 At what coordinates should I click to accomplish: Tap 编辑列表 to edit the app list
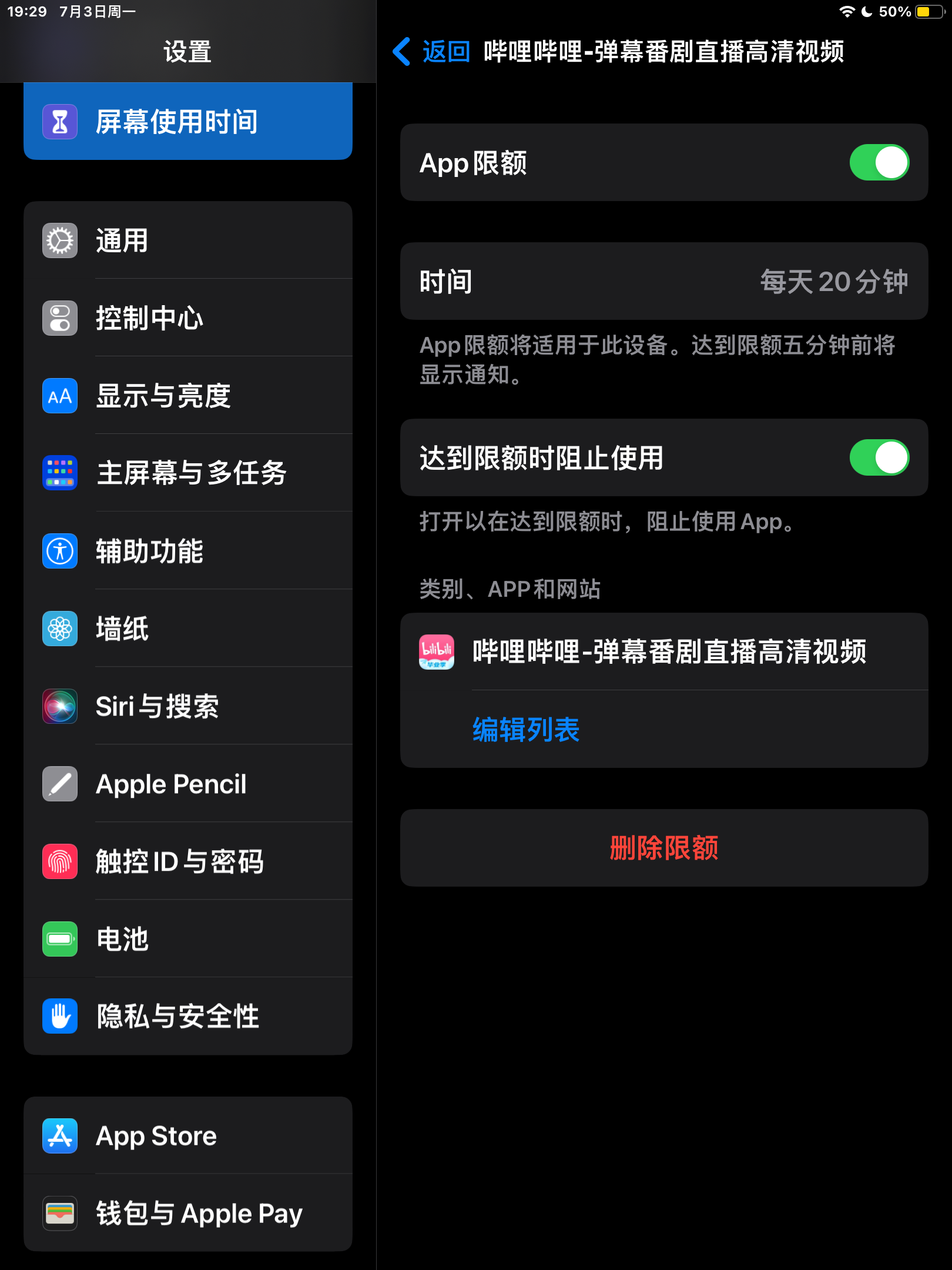[x=526, y=730]
